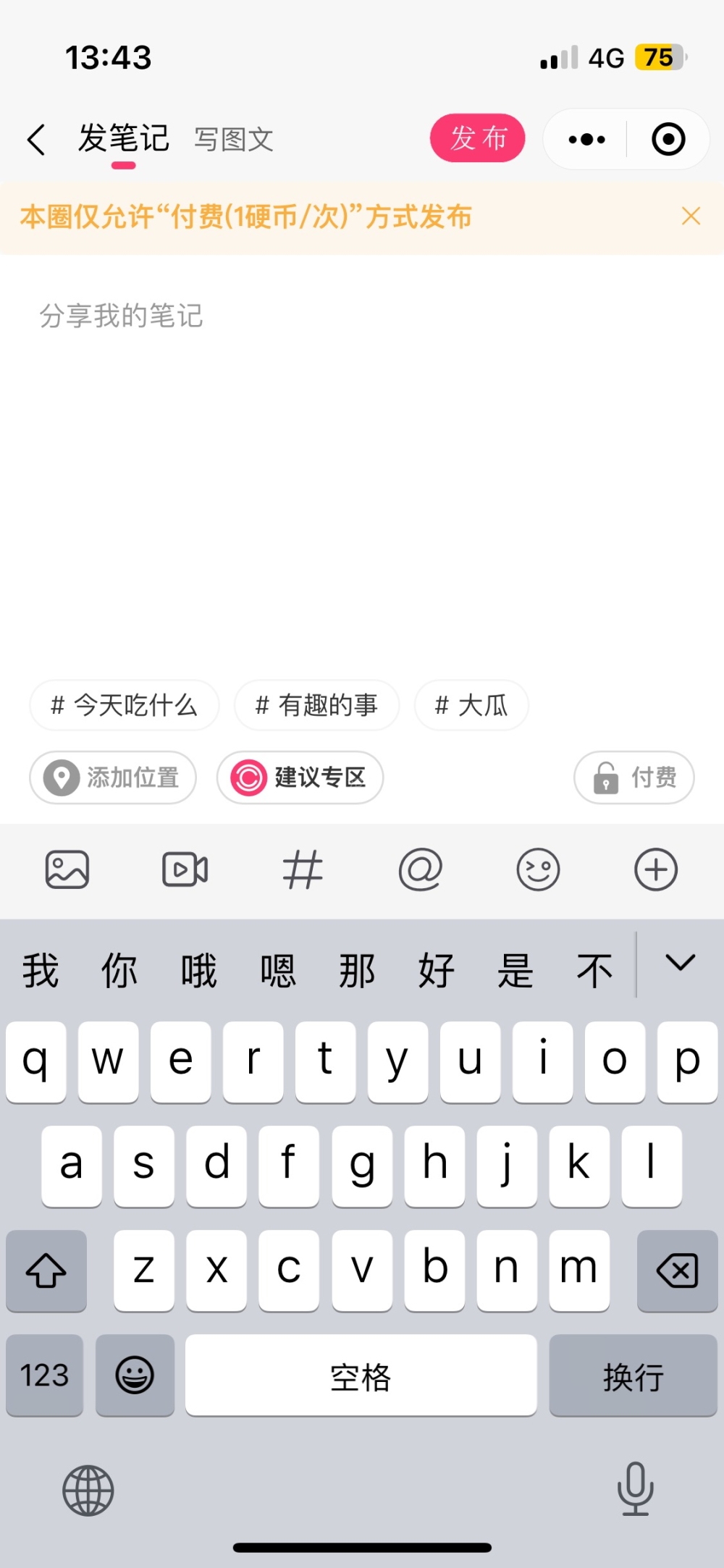Choose the 建议专区 section
Screen dimensions: 724x1568
tap(300, 777)
